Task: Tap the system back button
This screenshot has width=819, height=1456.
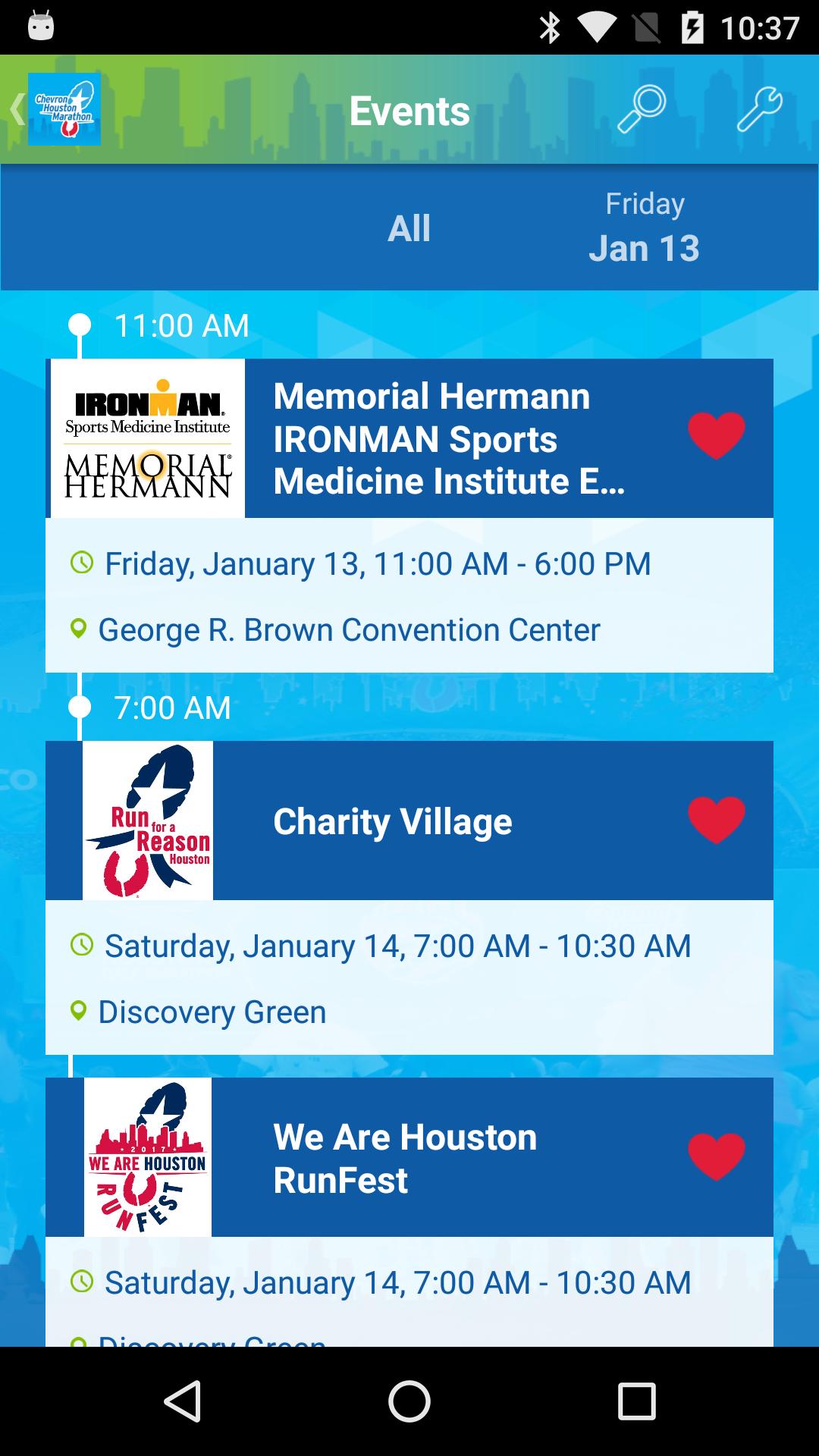Action: coord(182,1401)
